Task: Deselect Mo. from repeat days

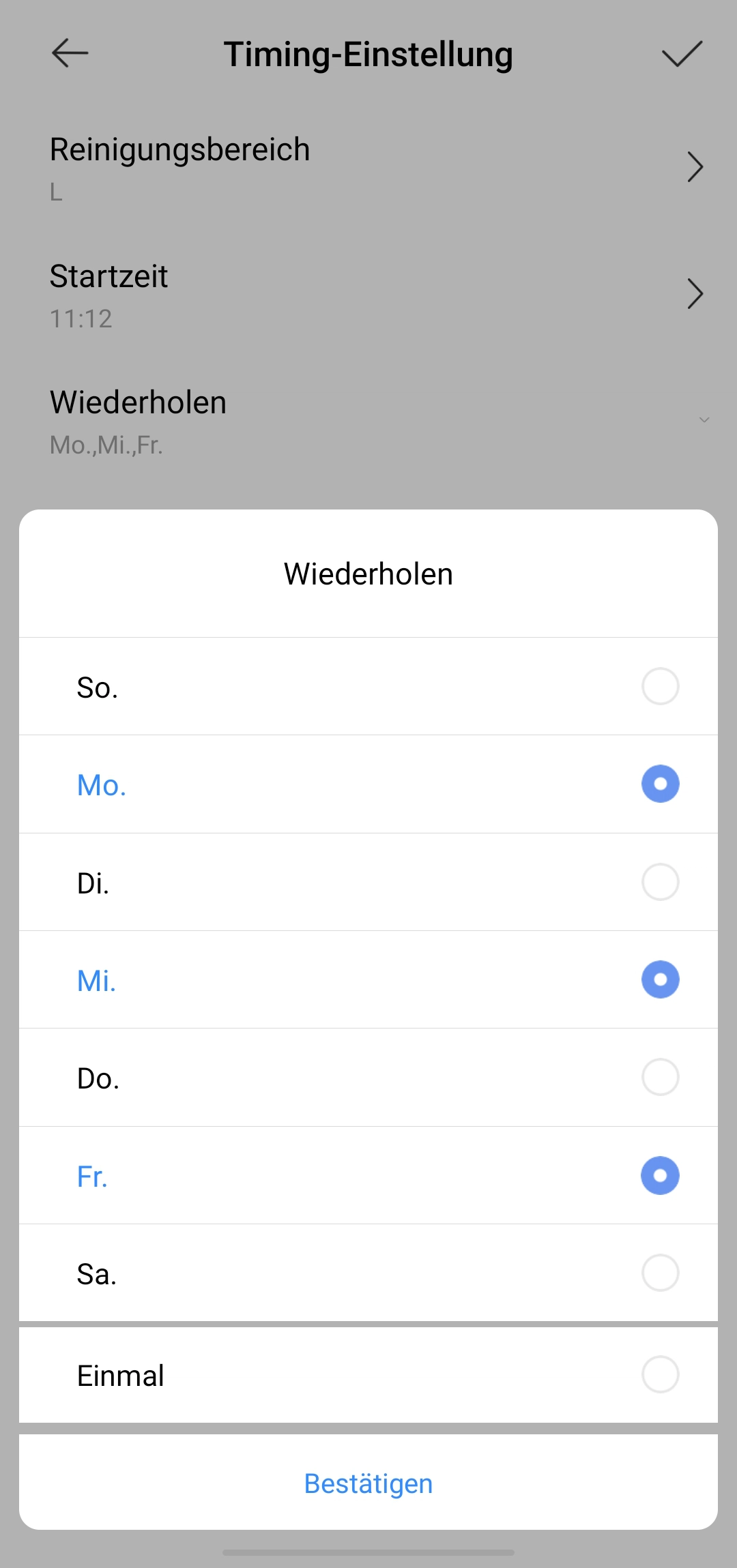Action: (x=660, y=784)
